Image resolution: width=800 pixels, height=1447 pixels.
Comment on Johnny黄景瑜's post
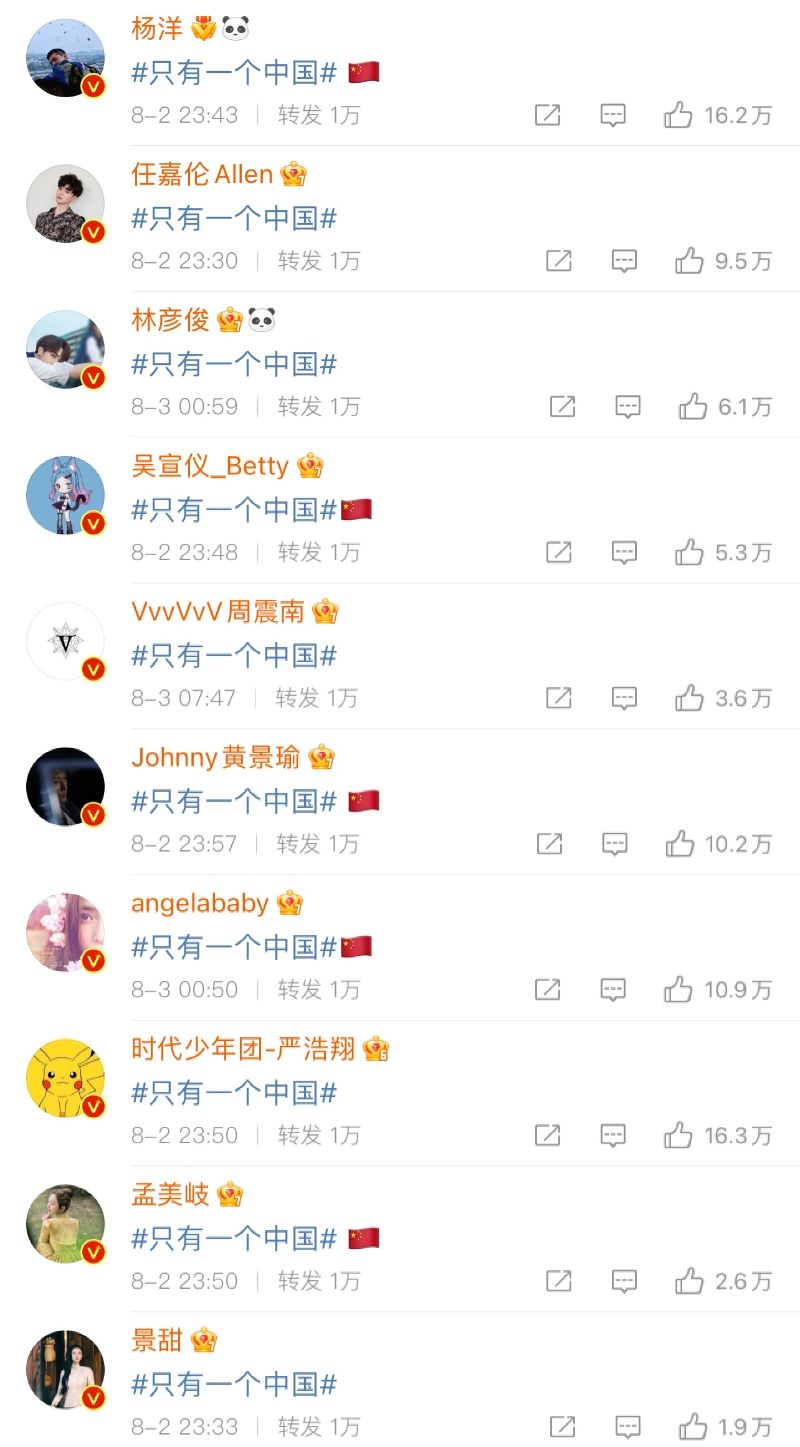point(615,844)
